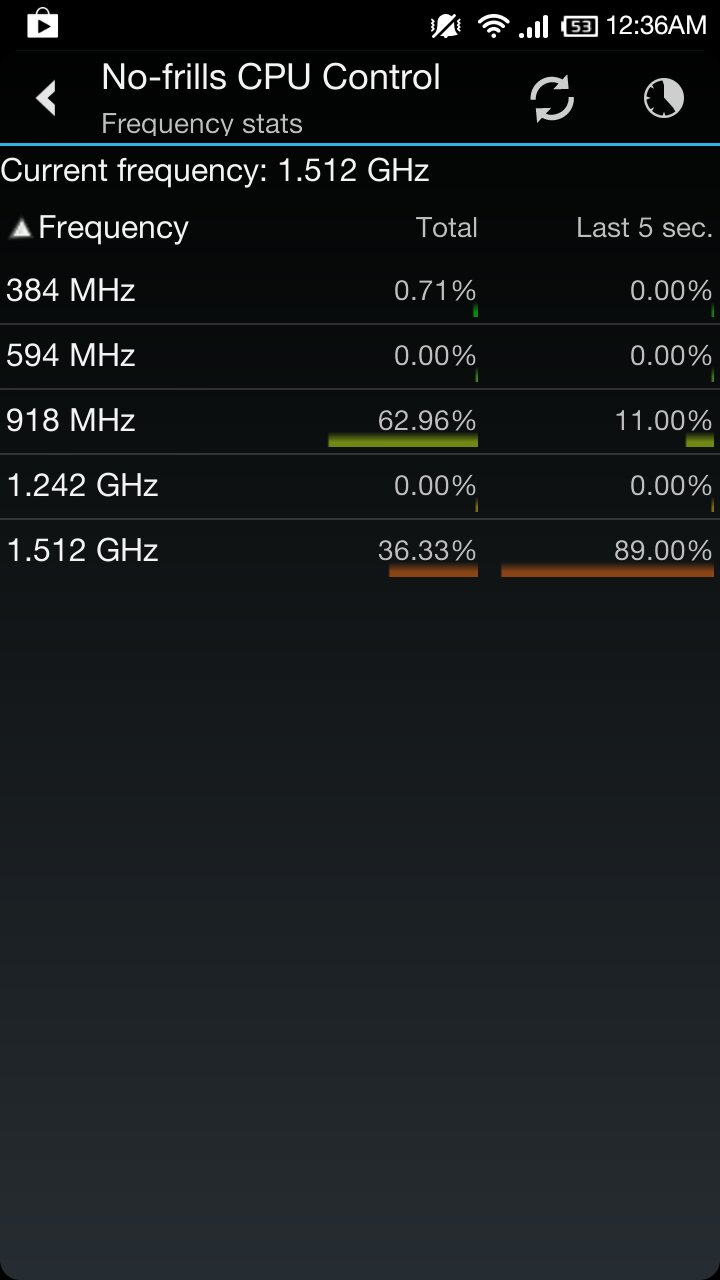Screen dimensions: 720x1280
Task: Refresh the frequency stats
Action: pos(552,99)
